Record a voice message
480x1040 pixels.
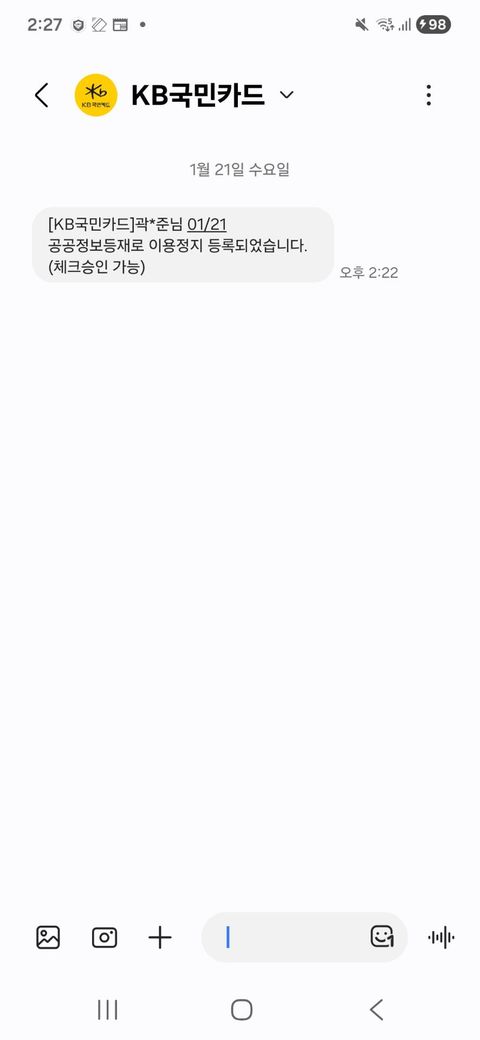(x=442, y=937)
